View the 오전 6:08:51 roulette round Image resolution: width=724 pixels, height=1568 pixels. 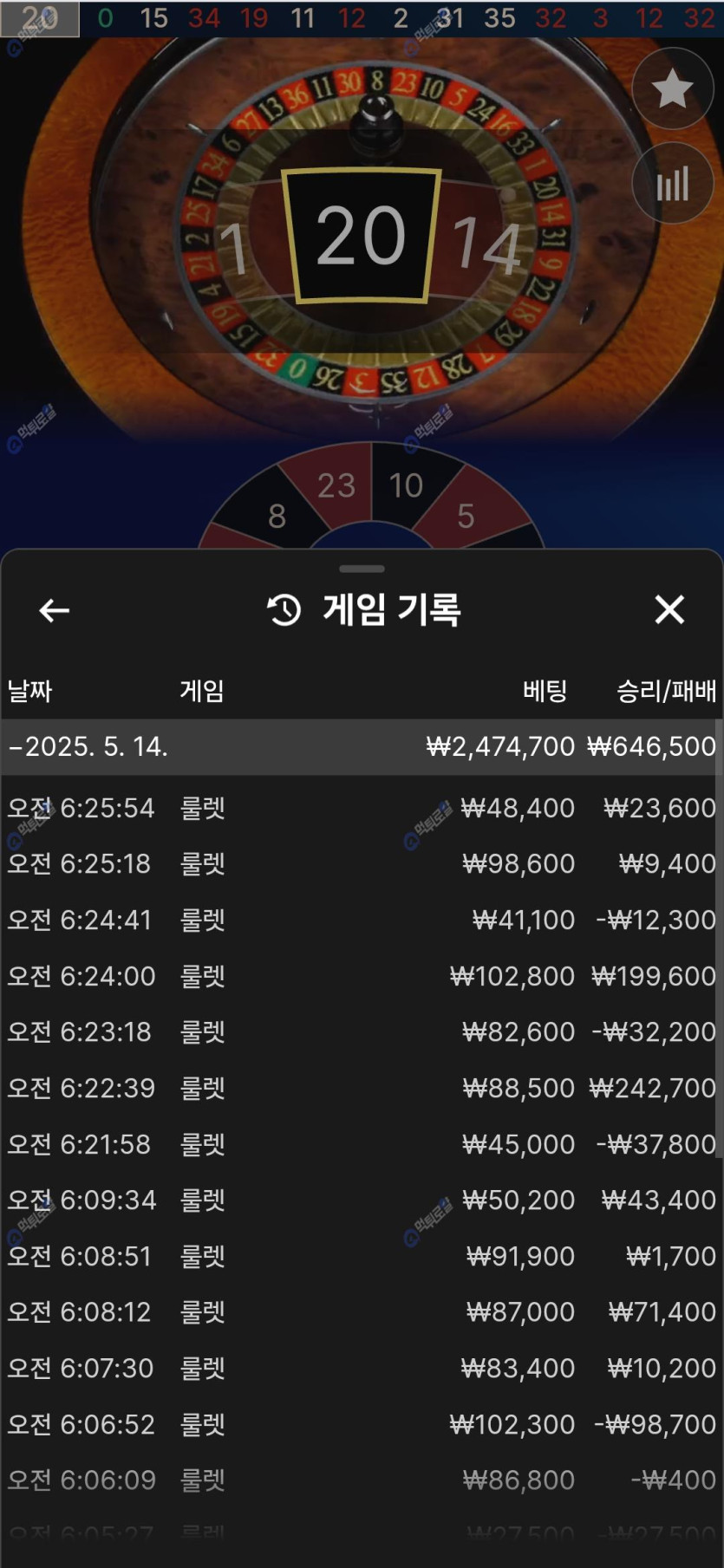[361, 1256]
